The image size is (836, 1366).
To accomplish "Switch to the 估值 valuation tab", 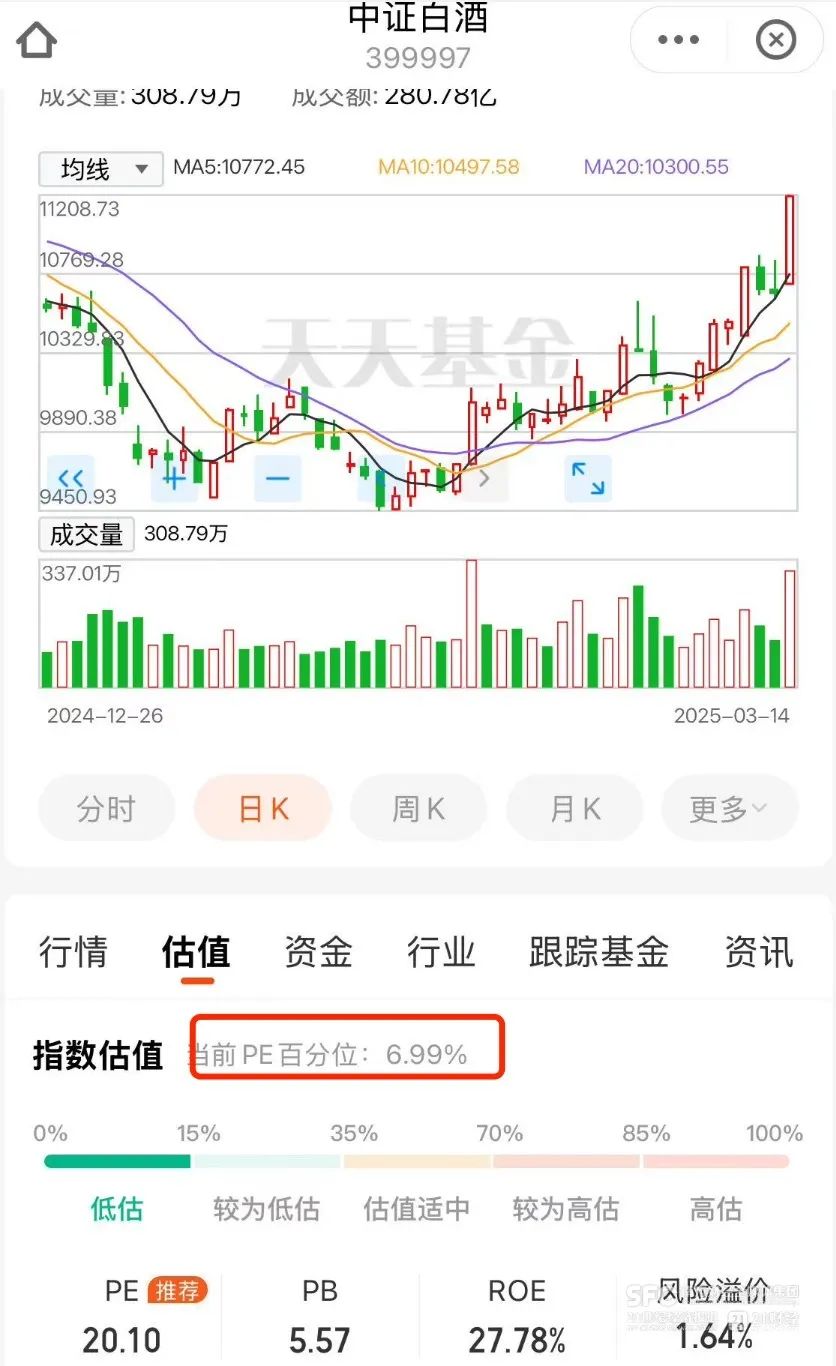I will click(x=196, y=952).
